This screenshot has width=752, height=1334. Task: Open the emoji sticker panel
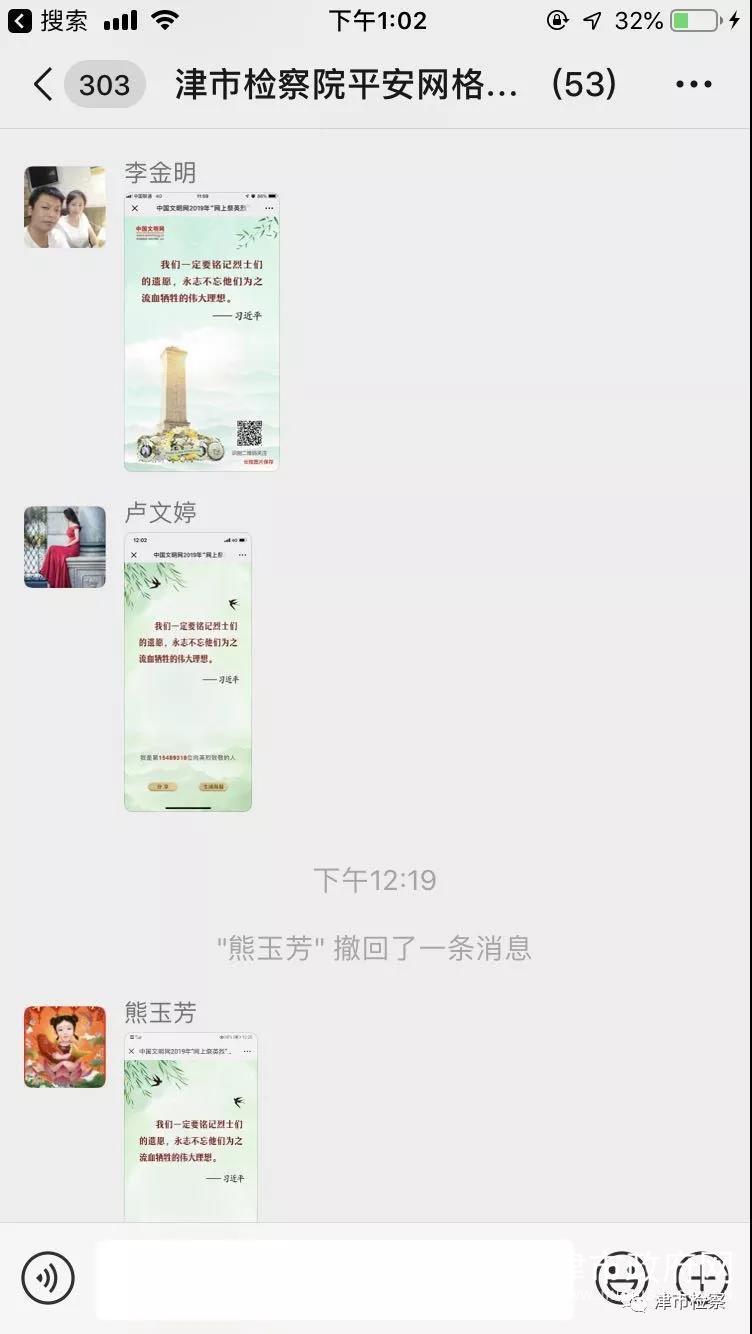point(622,1277)
